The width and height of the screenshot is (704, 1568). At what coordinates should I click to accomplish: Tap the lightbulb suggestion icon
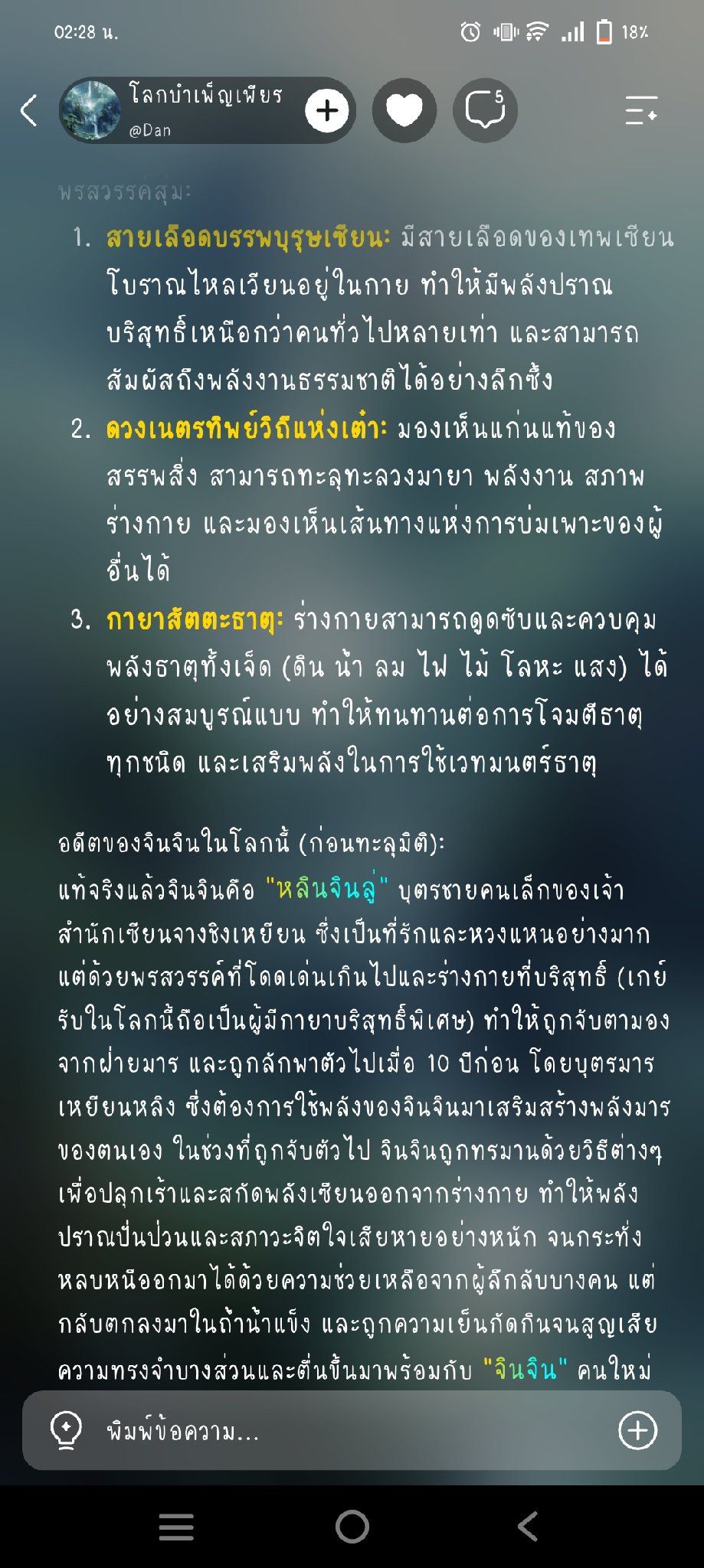[66, 1430]
